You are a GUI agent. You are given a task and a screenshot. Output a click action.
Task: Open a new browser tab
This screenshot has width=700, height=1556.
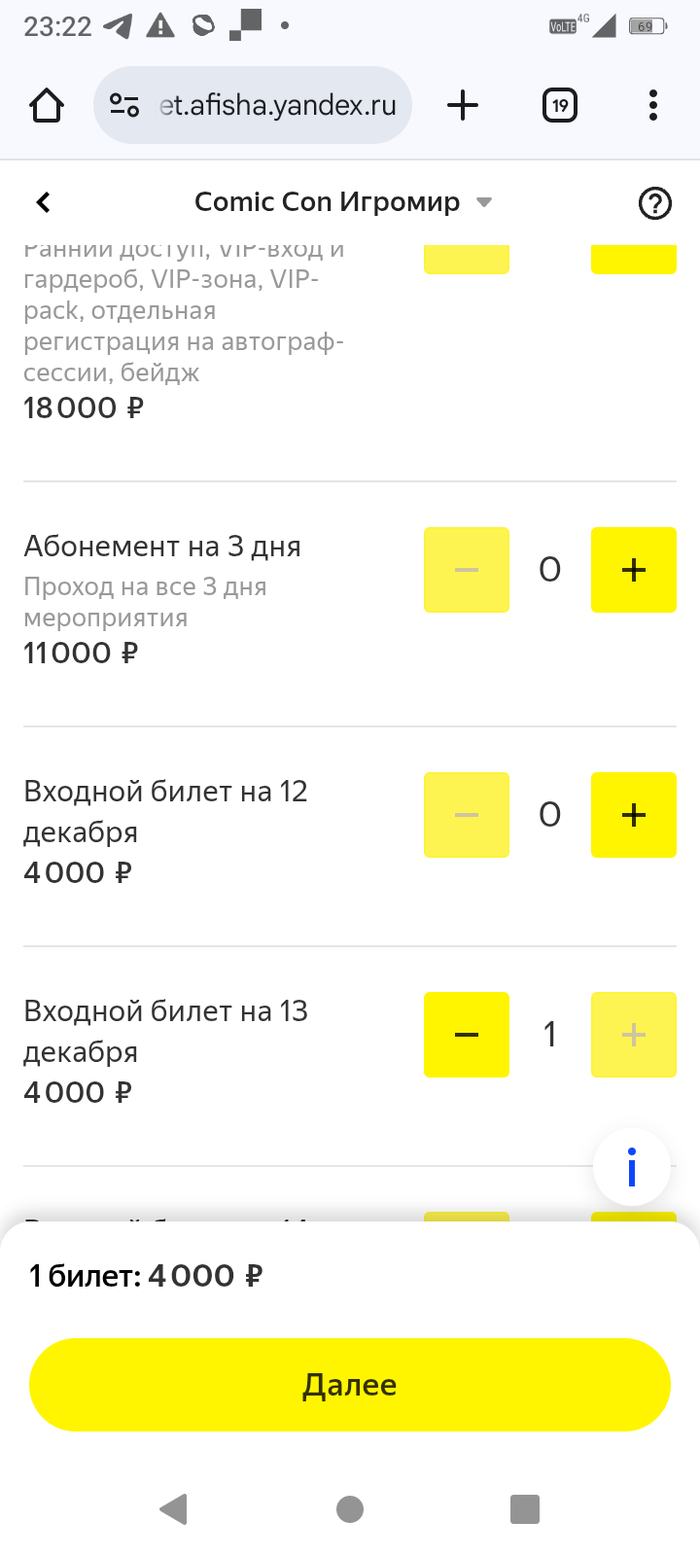click(x=462, y=105)
